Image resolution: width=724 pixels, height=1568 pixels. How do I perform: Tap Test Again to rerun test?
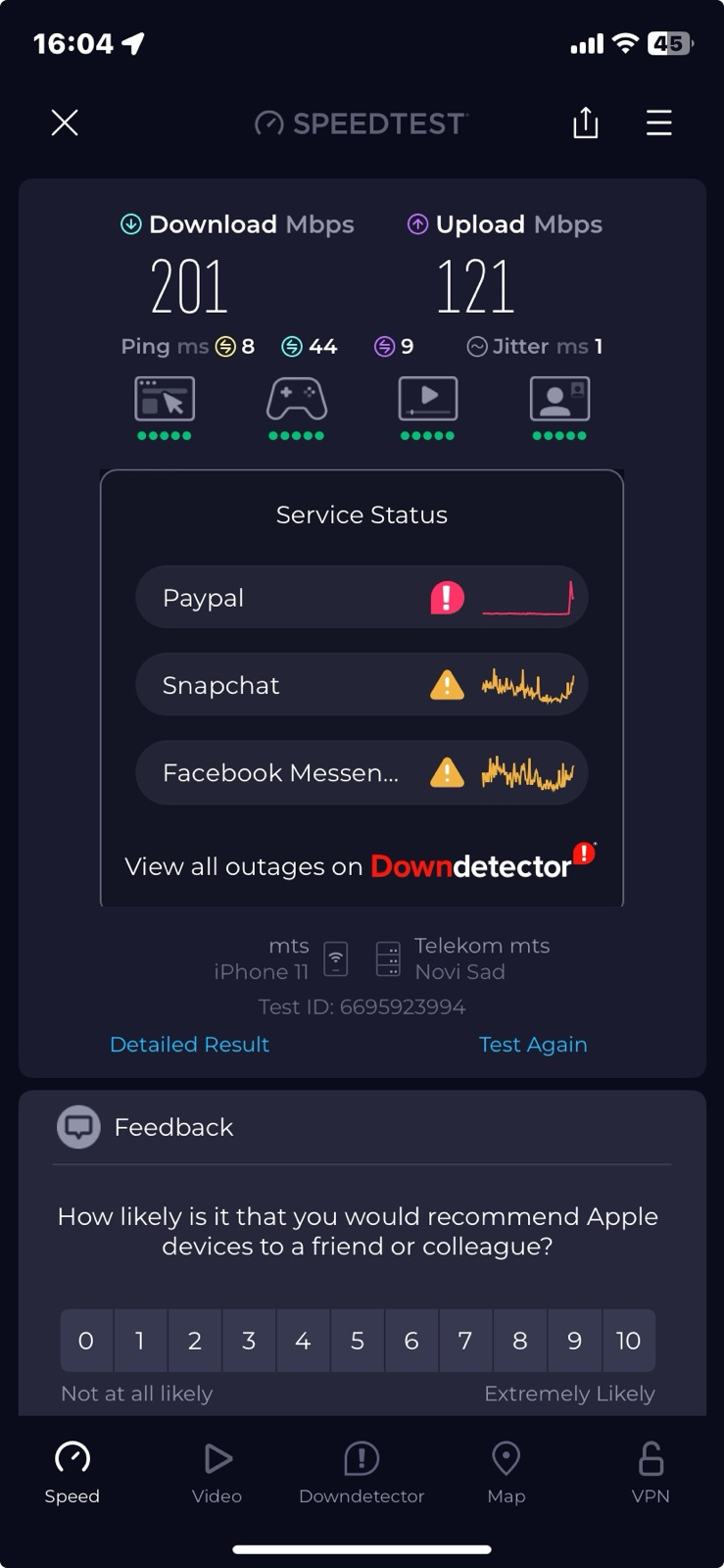532,1045
